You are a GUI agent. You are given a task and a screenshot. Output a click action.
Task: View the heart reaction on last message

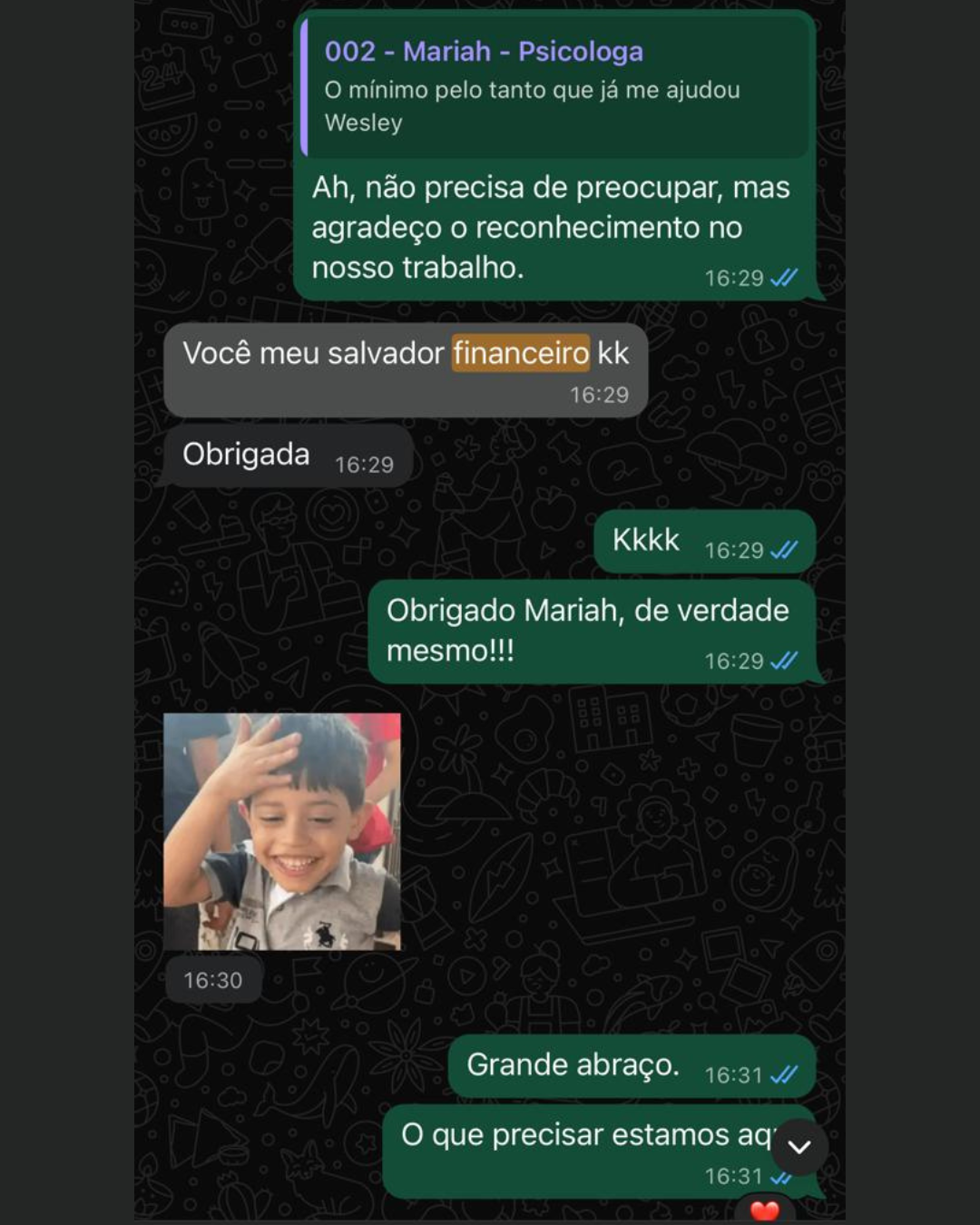tap(765, 1210)
